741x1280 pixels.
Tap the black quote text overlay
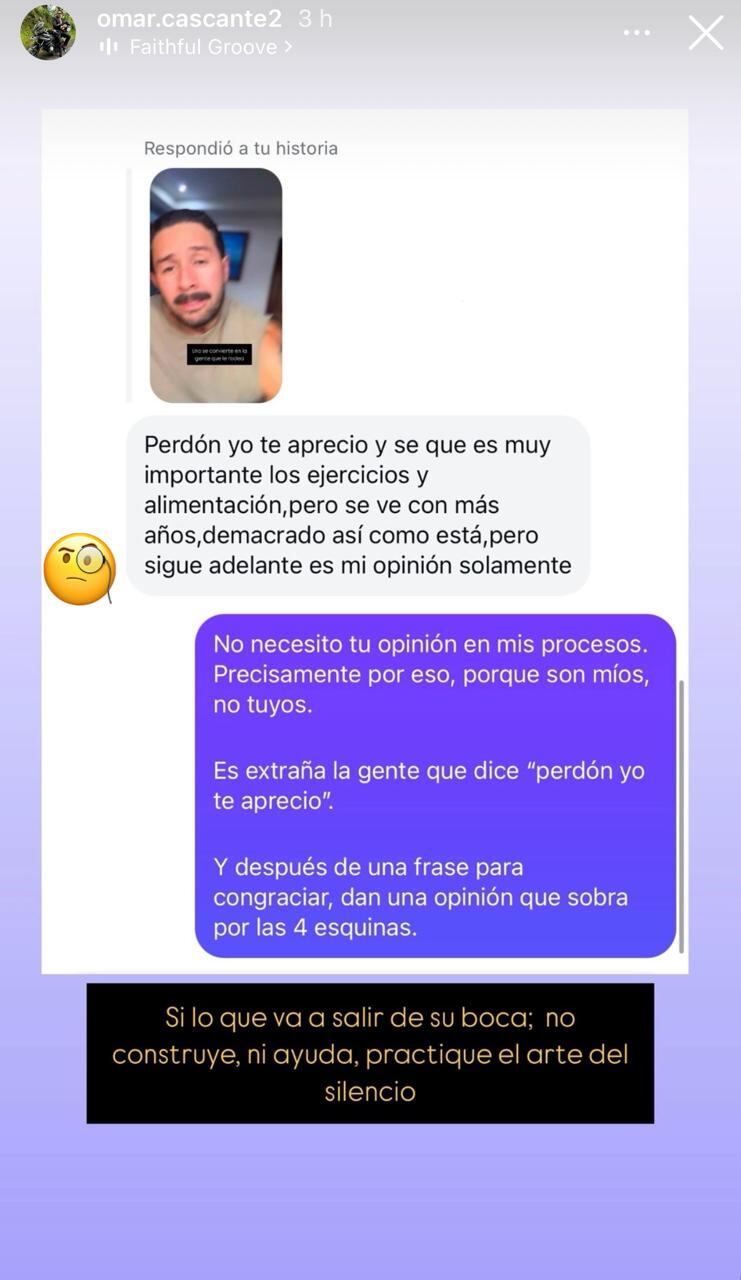[370, 1053]
